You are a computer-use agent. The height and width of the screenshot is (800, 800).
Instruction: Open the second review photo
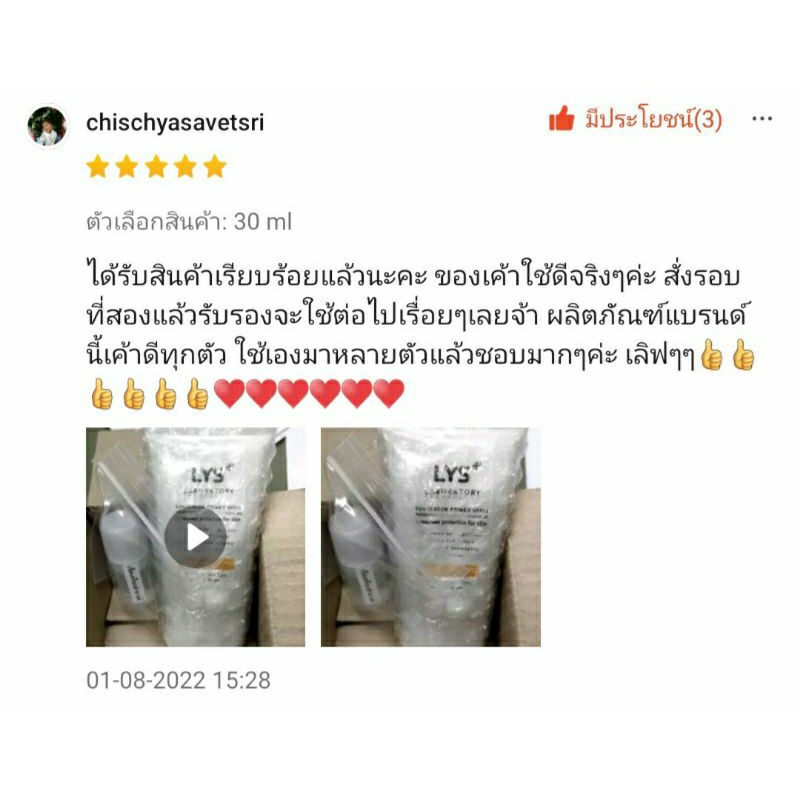click(431, 537)
